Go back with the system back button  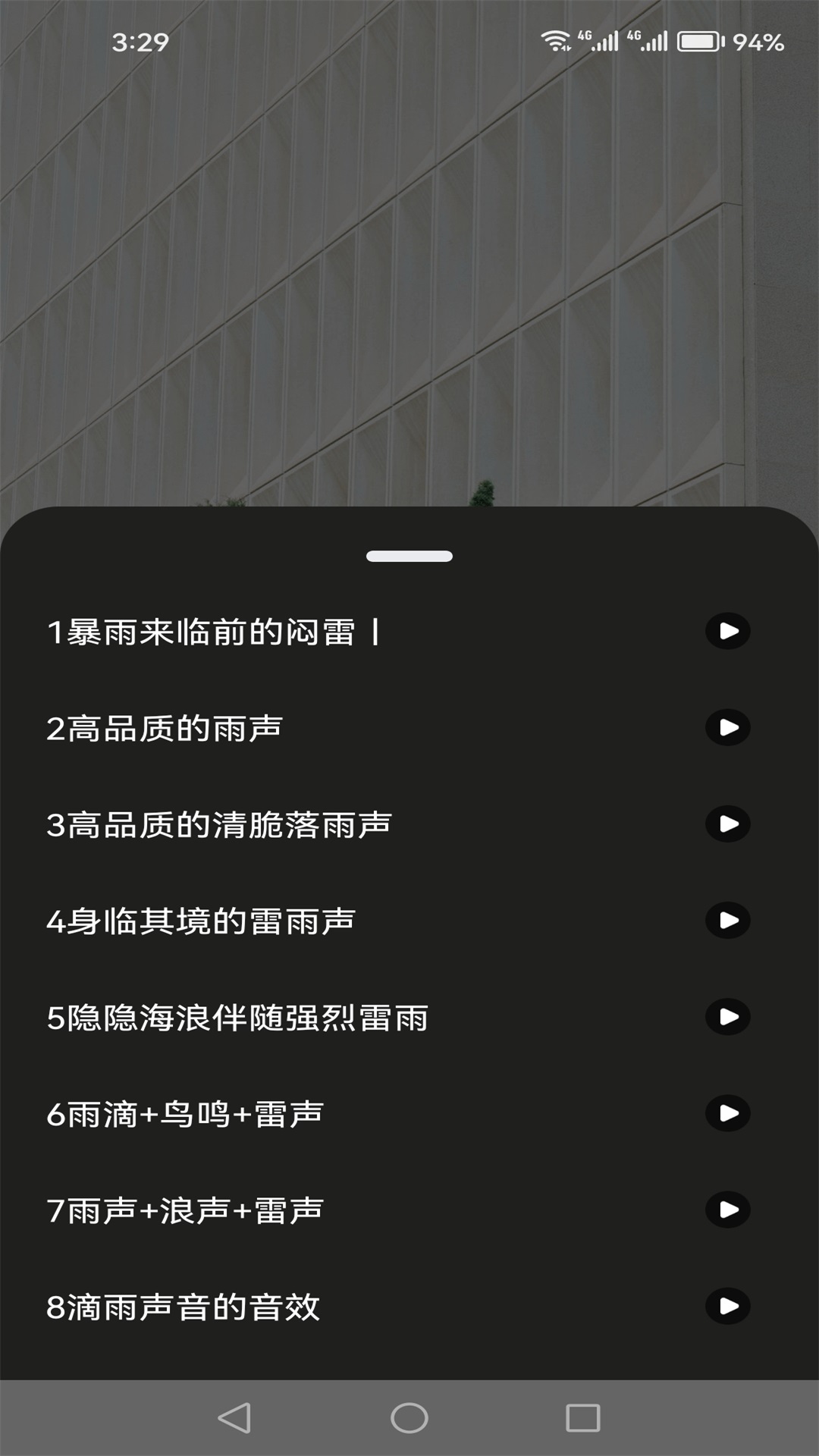pyautogui.click(x=234, y=1417)
